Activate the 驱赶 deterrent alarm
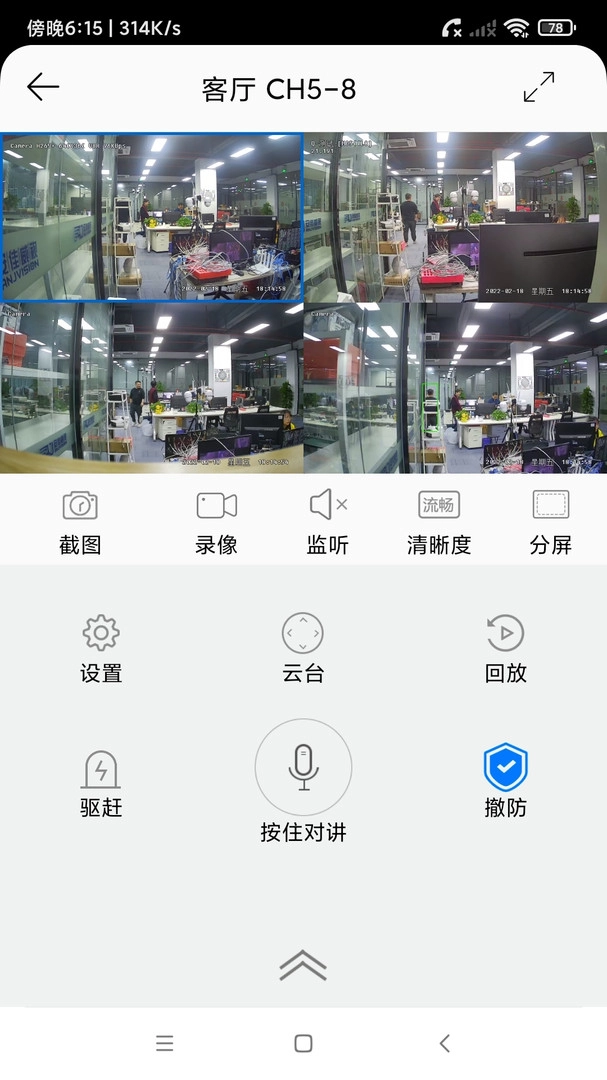This screenshot has height=1080, width=607. [x=101, y=784]
